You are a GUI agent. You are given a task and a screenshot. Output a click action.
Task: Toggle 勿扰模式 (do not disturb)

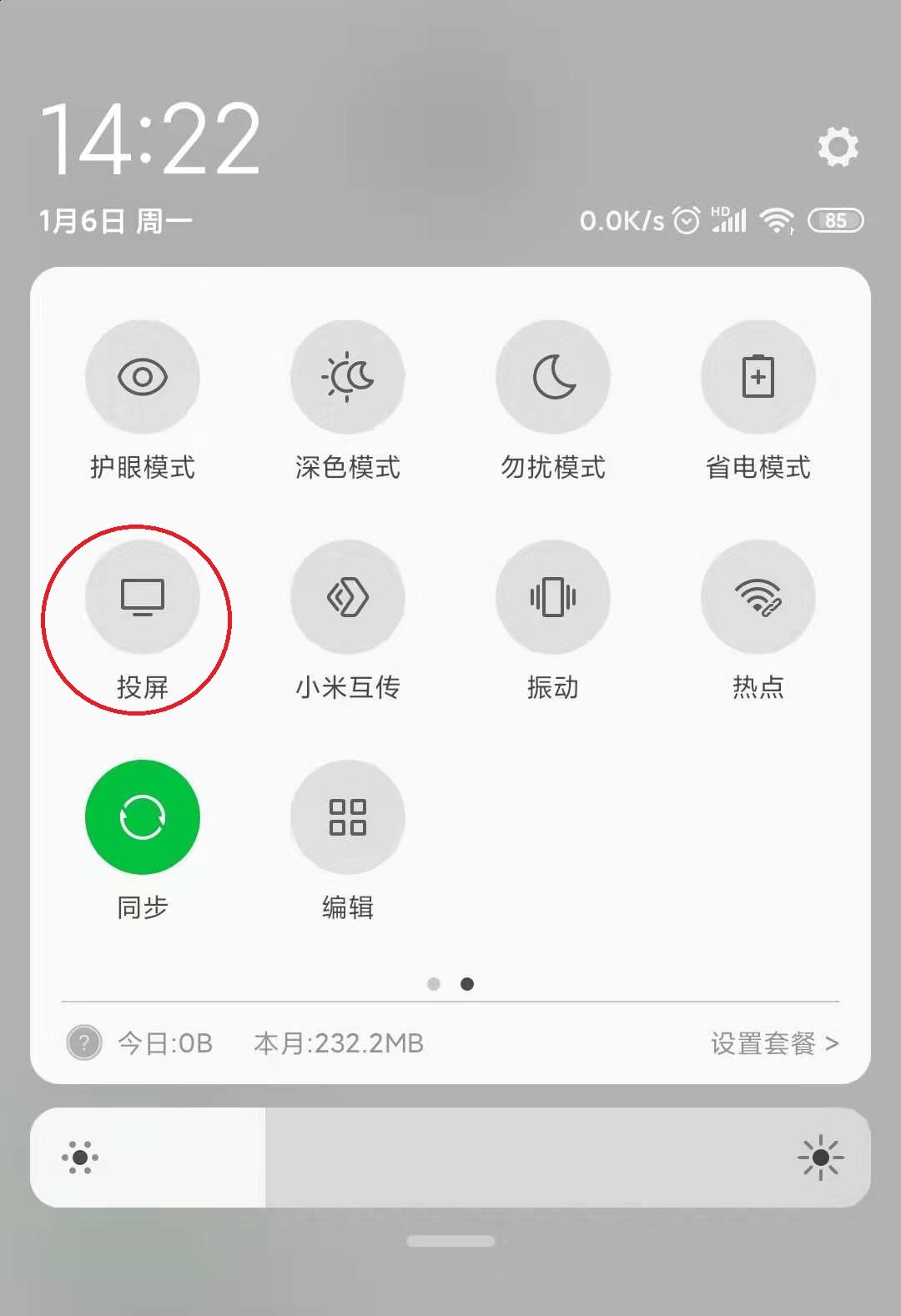coord(553,378)
